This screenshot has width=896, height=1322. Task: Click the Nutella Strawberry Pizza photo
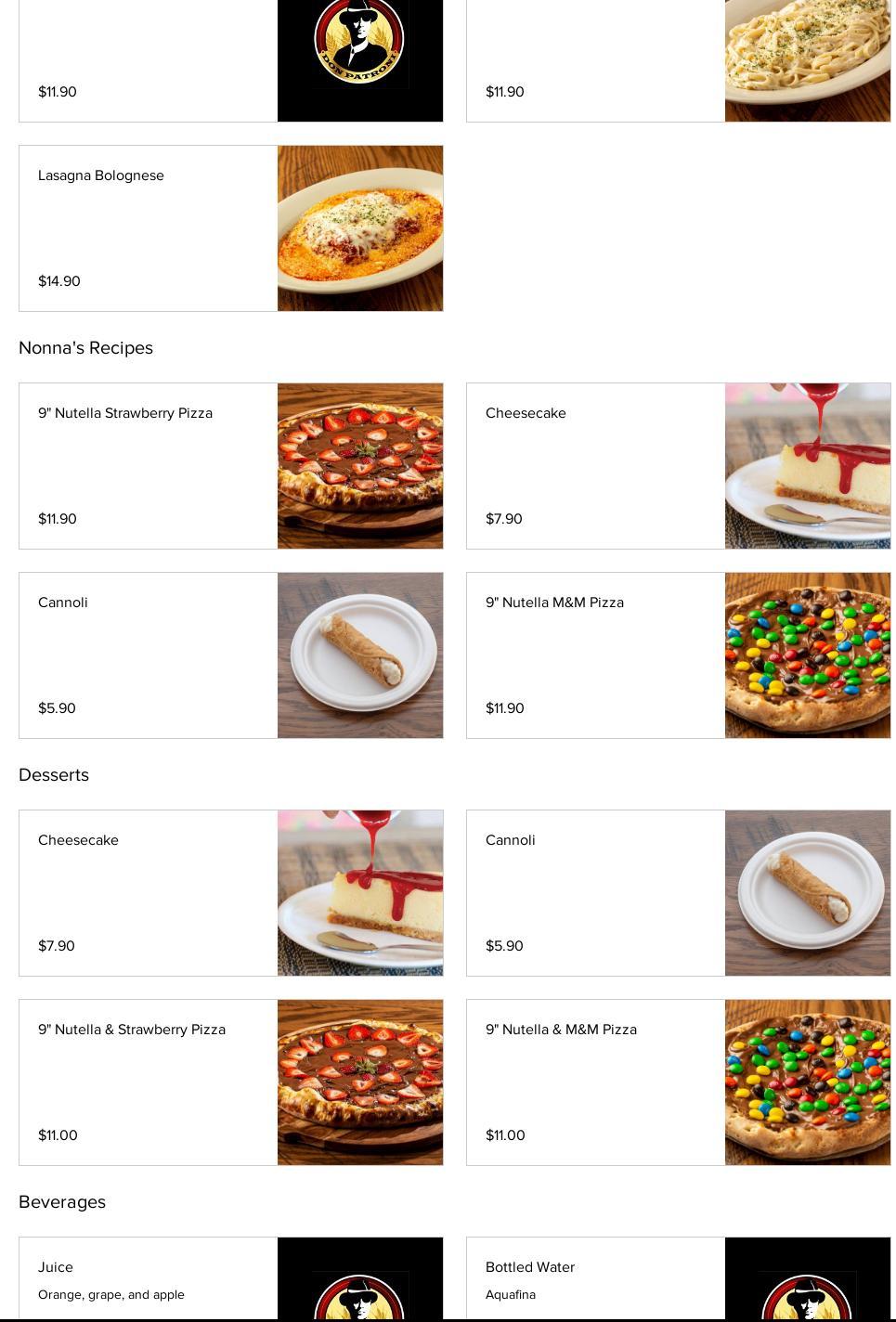point(360,465)
